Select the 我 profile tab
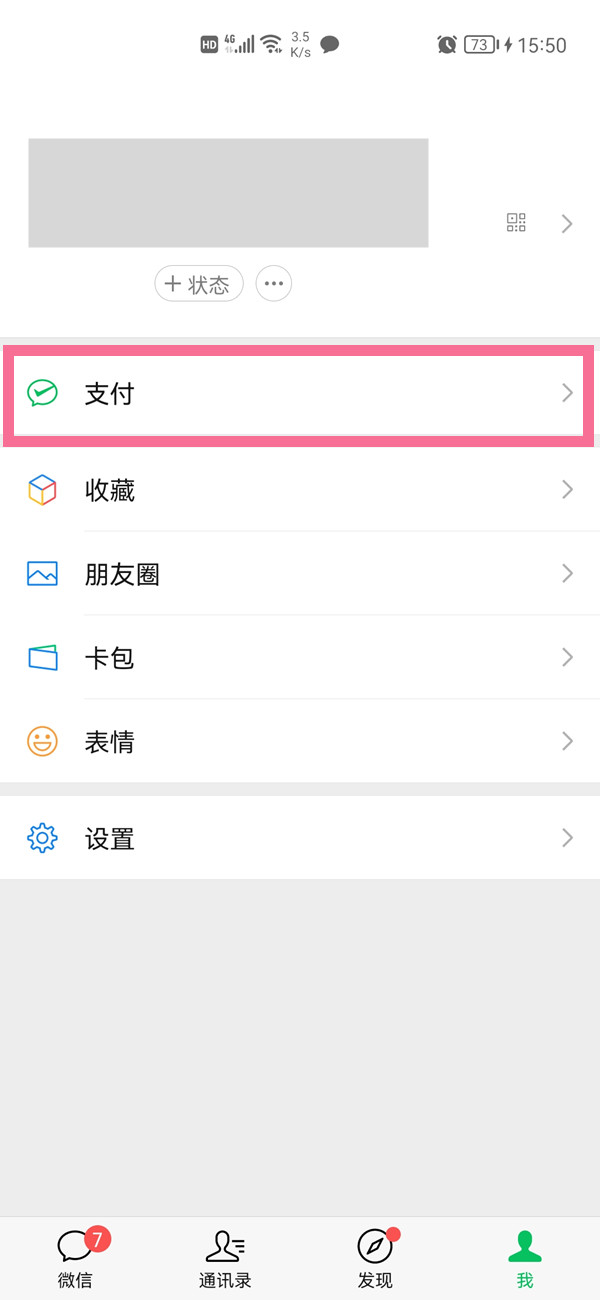 (x=524, y=1258)
